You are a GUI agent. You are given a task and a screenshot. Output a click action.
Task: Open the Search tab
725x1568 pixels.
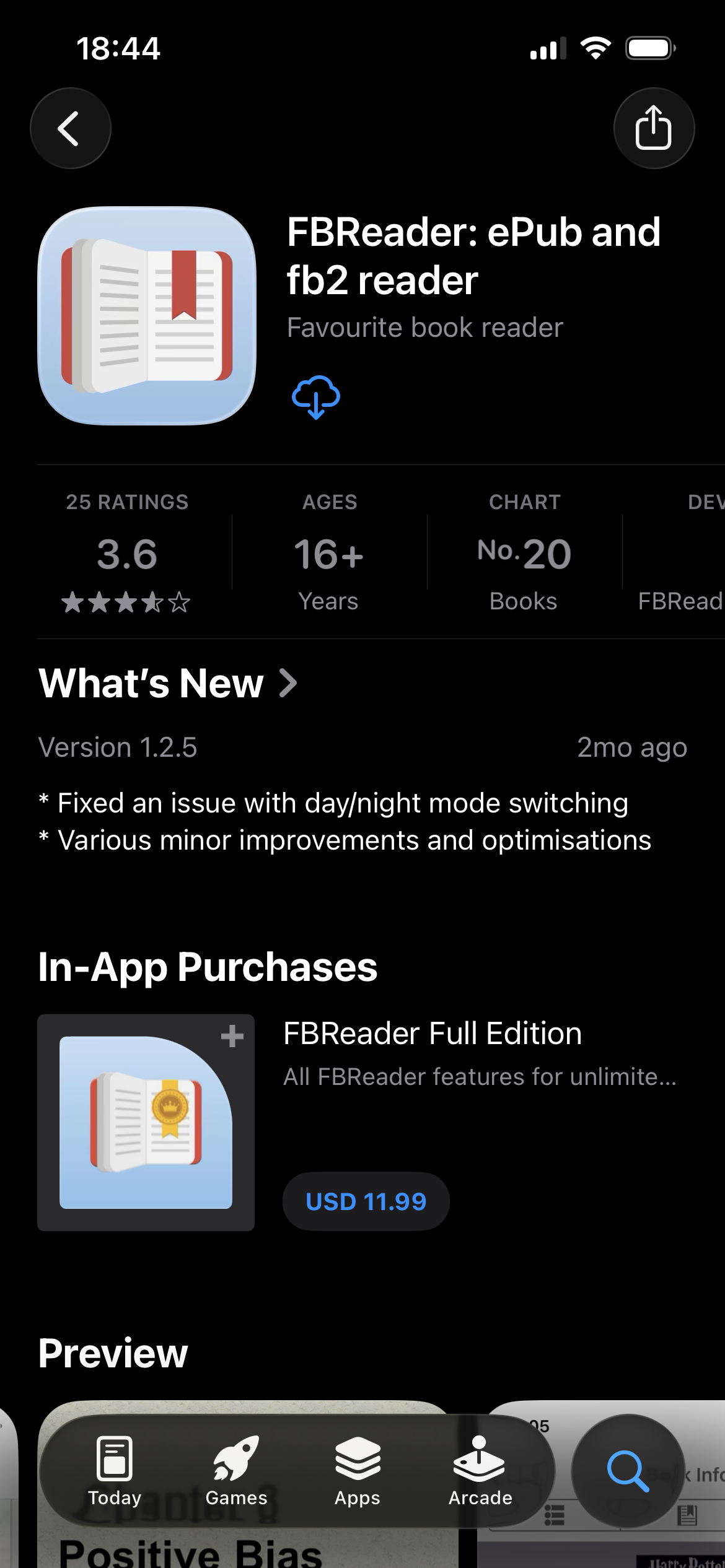(x=628, y=1471)
